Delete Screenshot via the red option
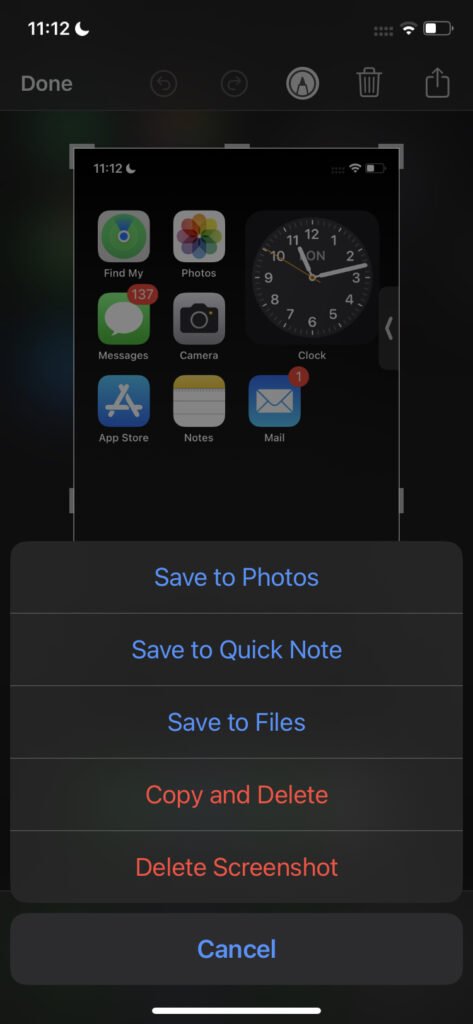Screen dimensions: 473x1024 click(x=236, y=867)
